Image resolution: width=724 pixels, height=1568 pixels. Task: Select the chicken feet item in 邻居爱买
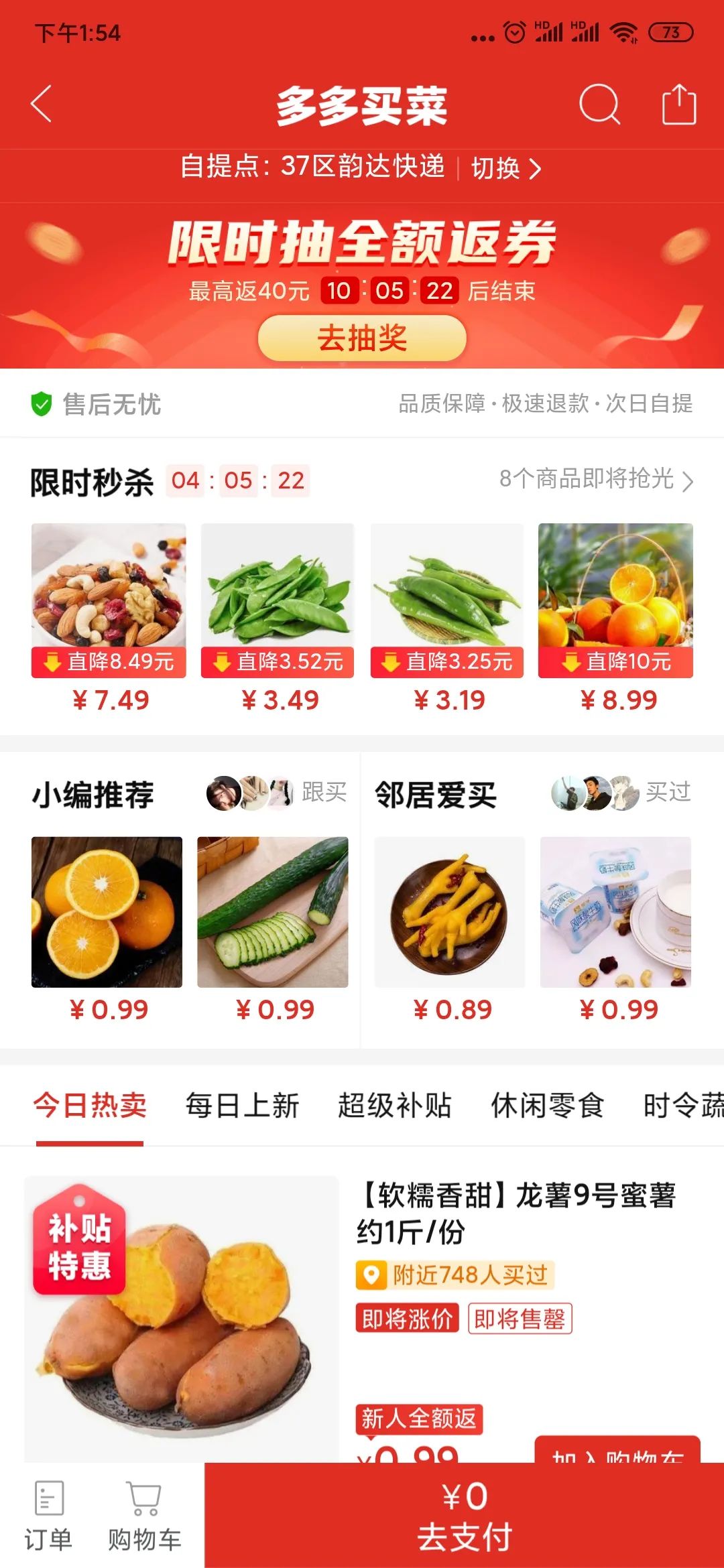[x=449, y=912]
